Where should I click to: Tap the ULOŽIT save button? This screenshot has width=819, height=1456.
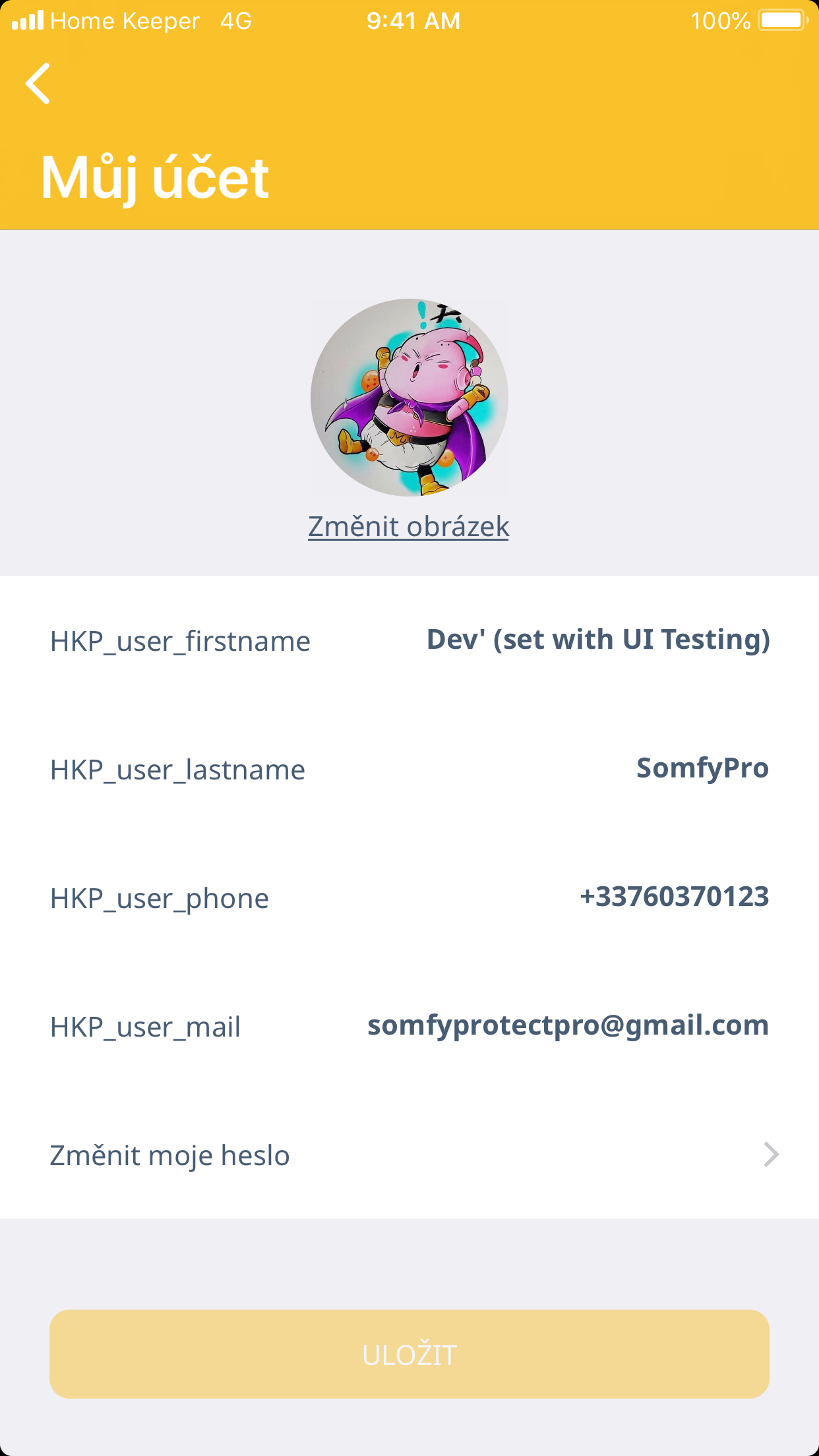(x=409, y=1354)
